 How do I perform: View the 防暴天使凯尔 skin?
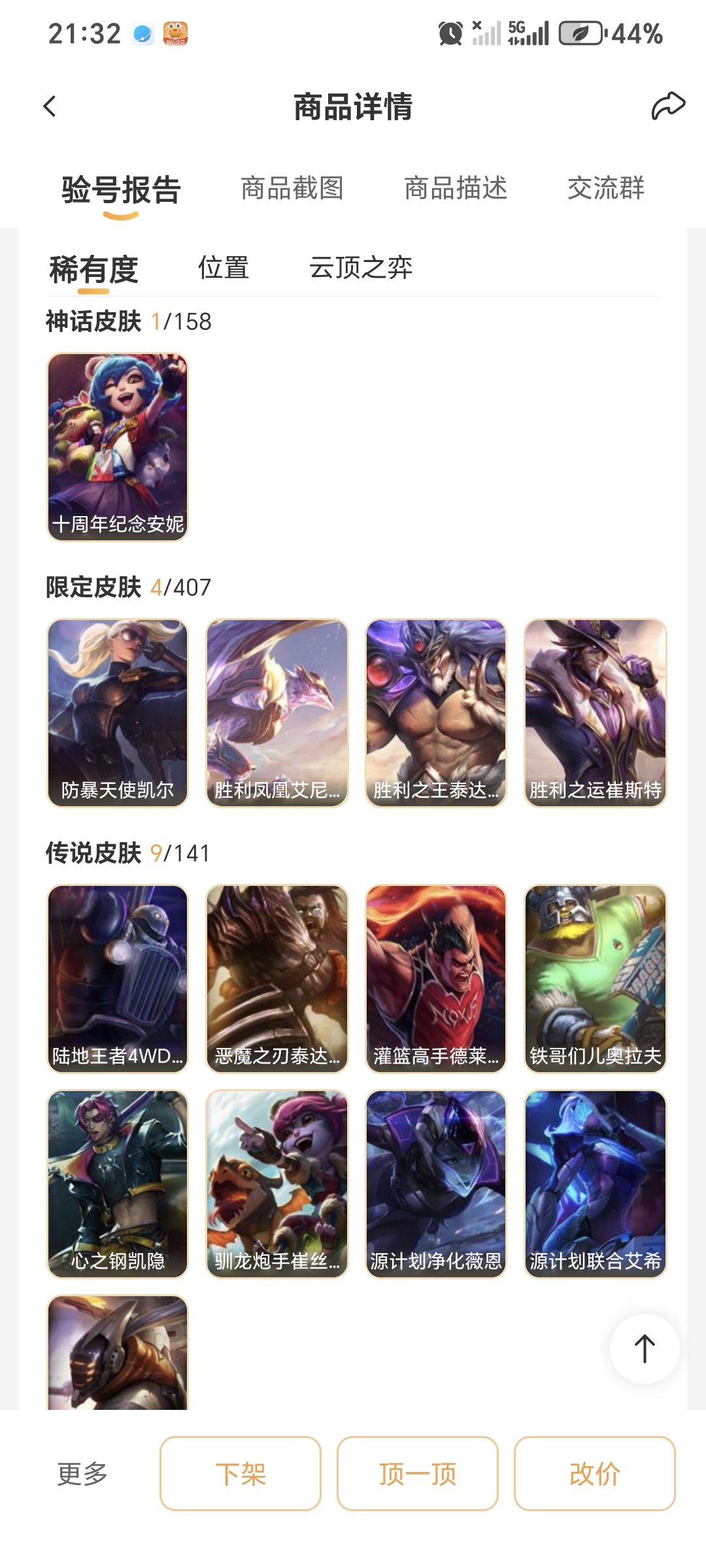coord(118,713)
